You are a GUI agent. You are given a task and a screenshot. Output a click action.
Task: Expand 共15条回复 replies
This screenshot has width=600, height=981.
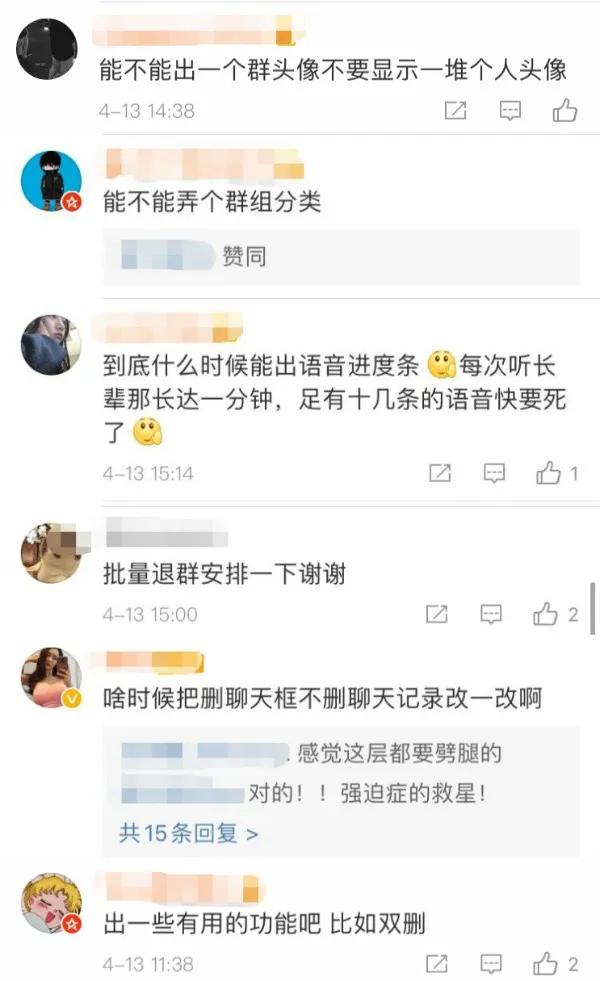click(x=188, y=833)
